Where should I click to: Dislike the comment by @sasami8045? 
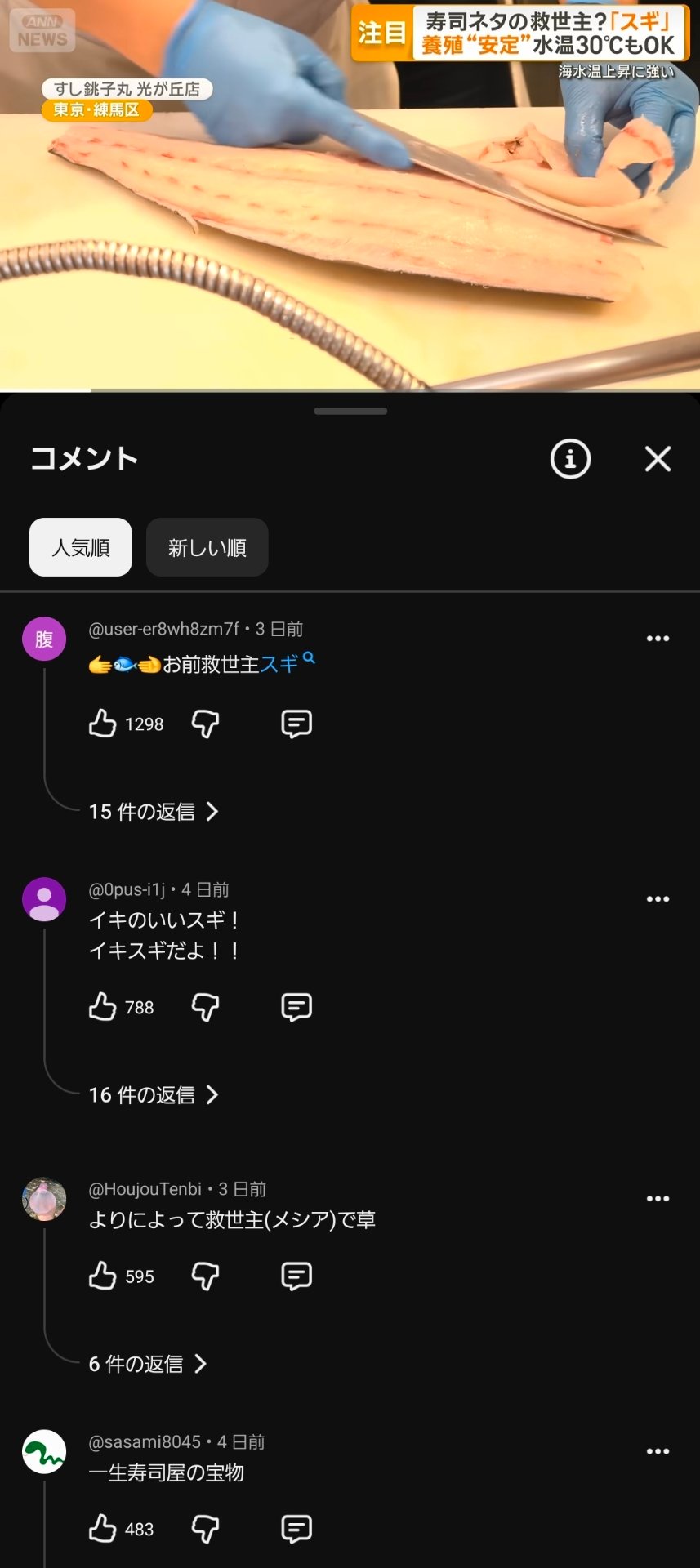point(205,1529)
